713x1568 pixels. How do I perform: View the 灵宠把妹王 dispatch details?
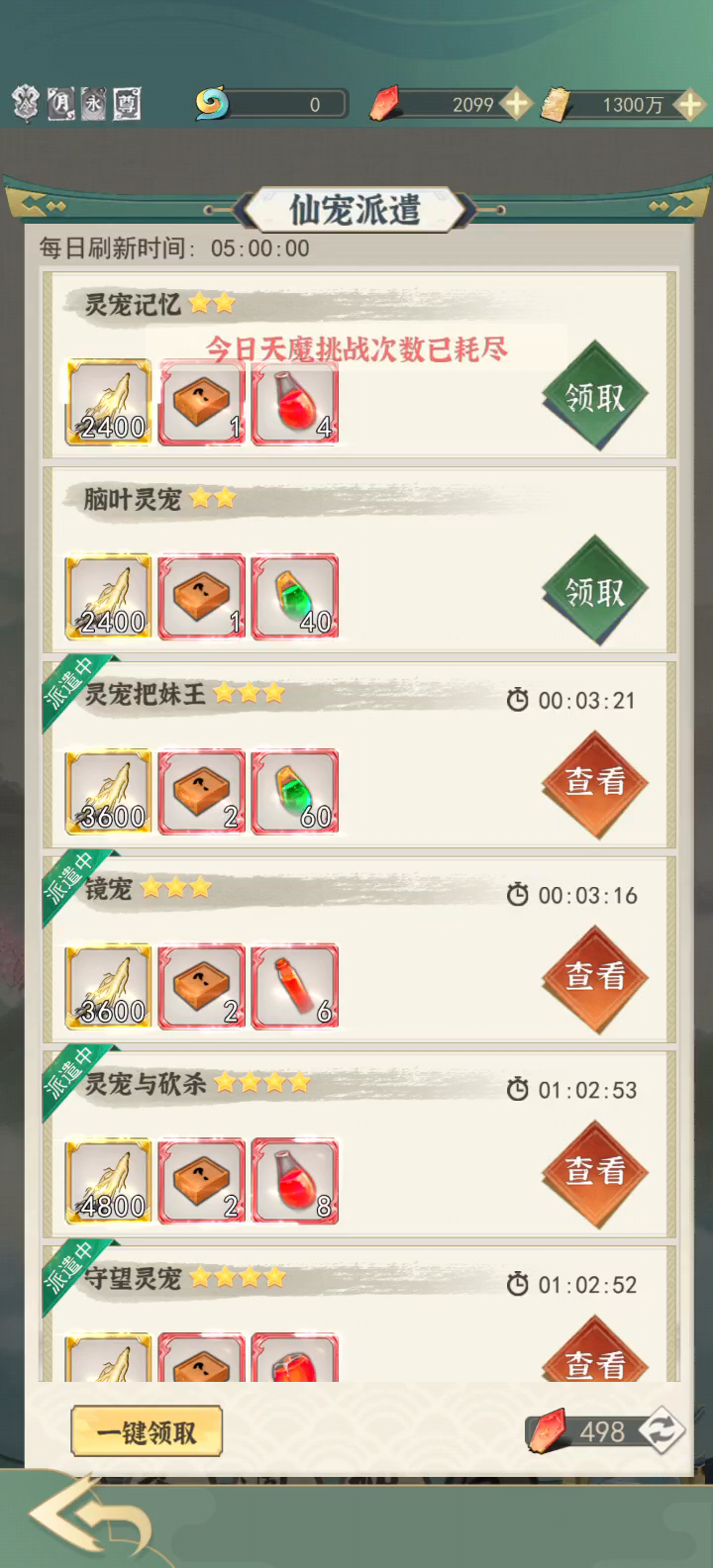(x=594, y=783)
